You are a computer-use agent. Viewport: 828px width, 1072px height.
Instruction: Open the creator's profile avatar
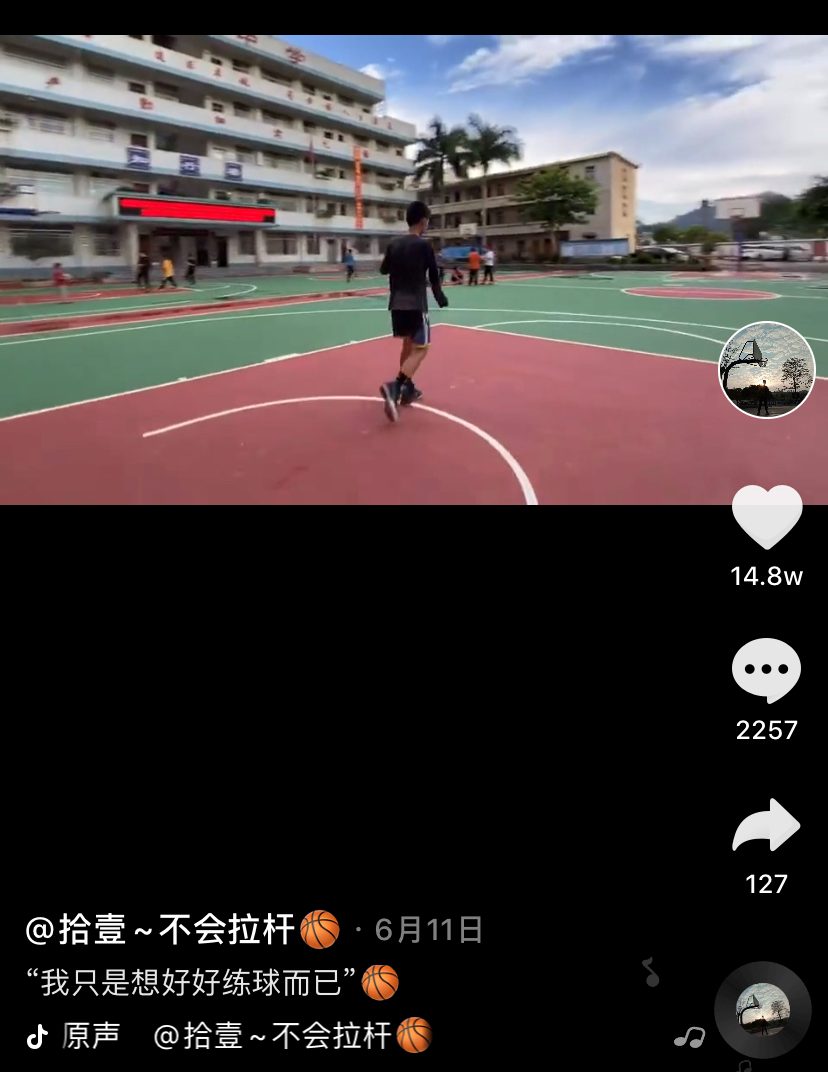pos(767,370)
